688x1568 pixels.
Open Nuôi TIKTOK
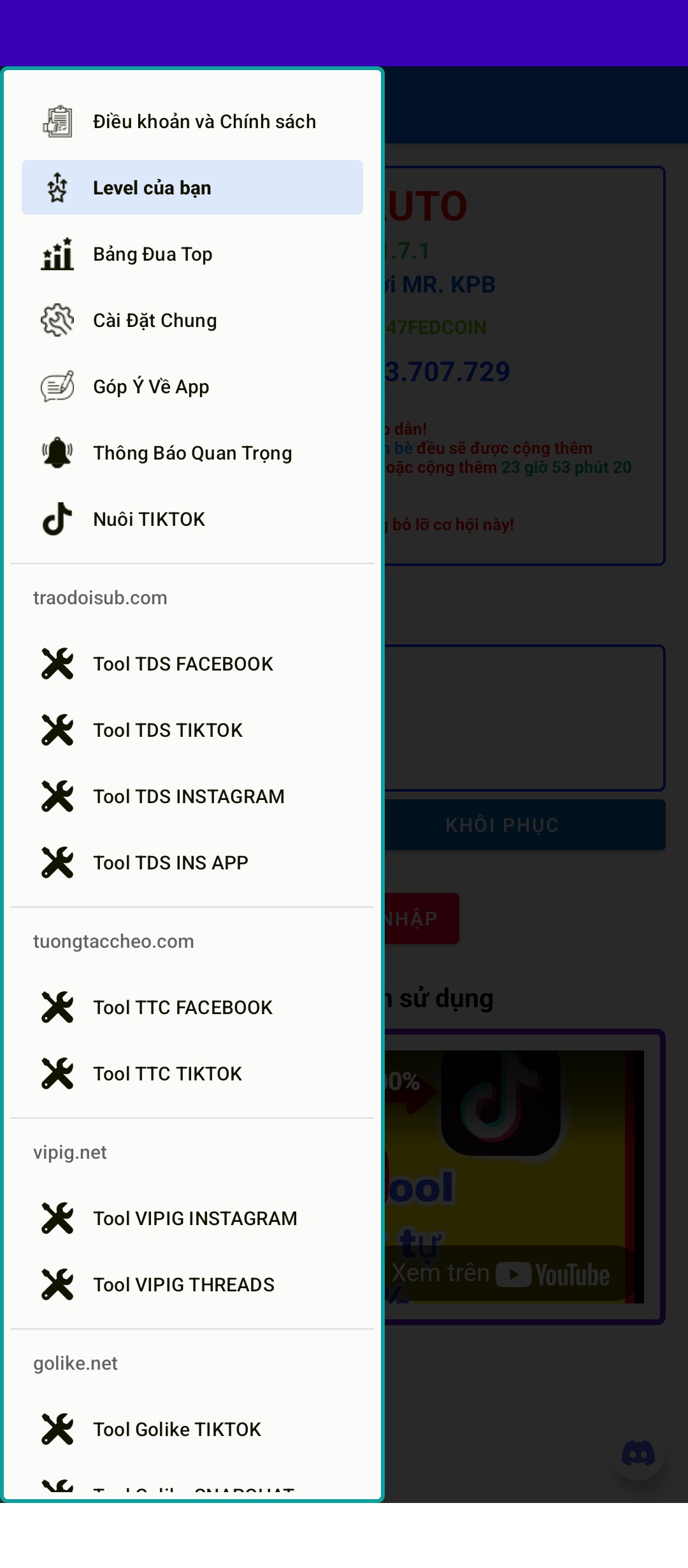pyautogui.click(x=192, y=519)
